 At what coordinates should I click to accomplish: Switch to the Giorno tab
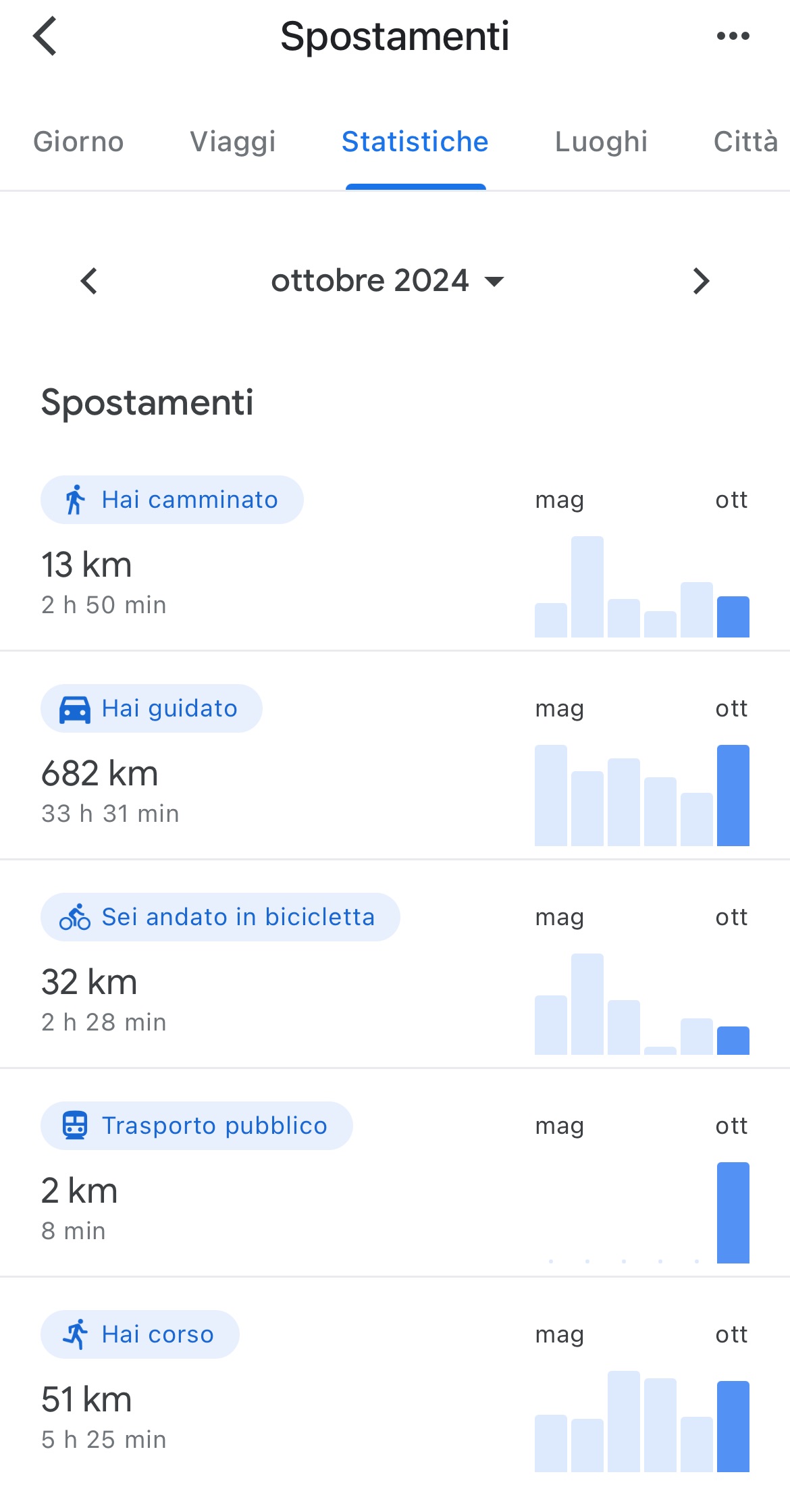[x=78, y=142]
